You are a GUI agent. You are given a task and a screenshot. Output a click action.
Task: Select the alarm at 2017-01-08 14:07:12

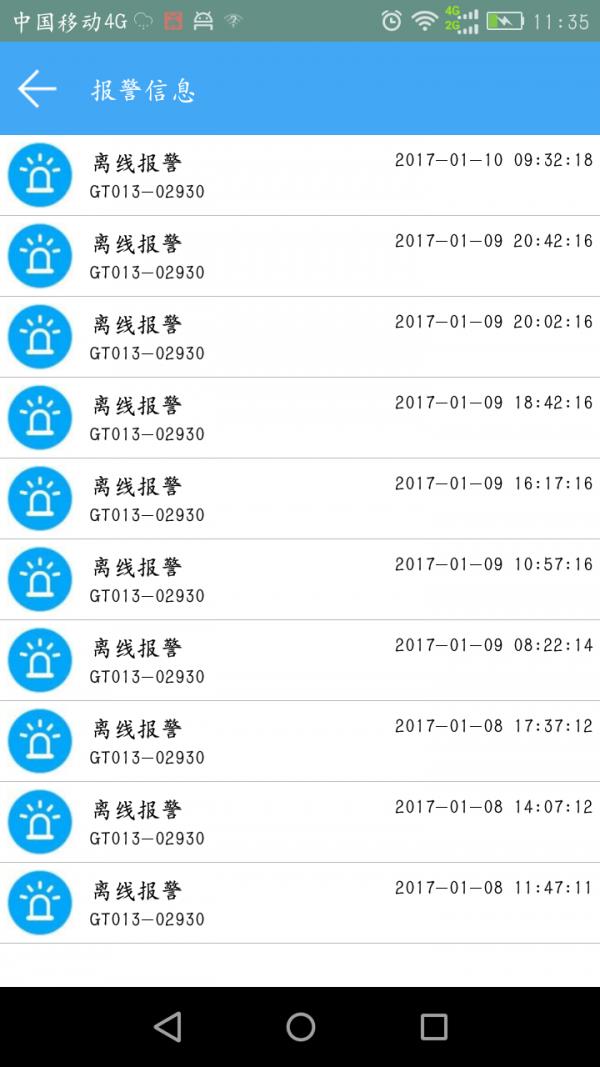300,823
